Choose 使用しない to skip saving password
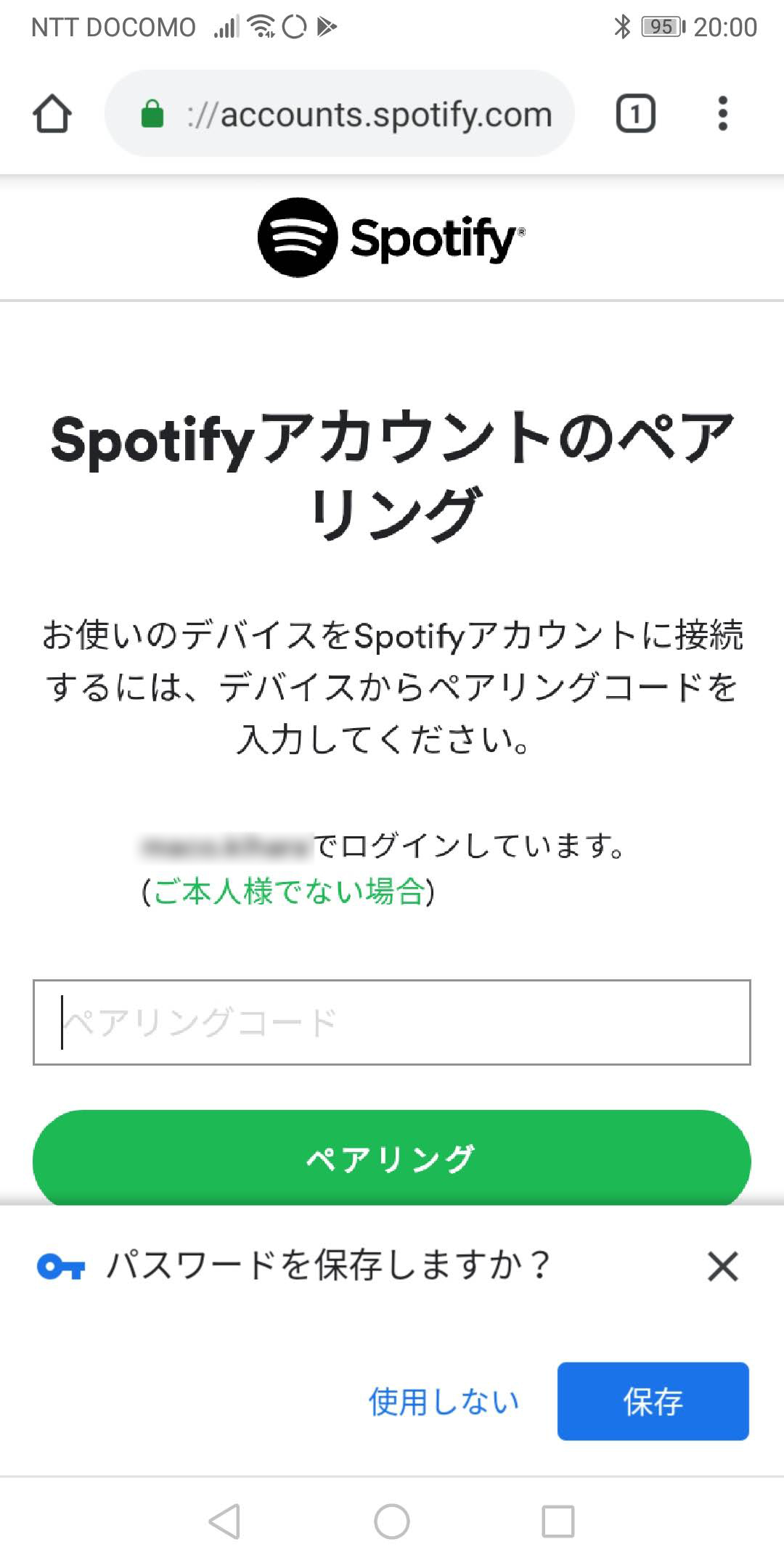The height and width of the screenshot is (1568, 784). tap(444, 1402)
